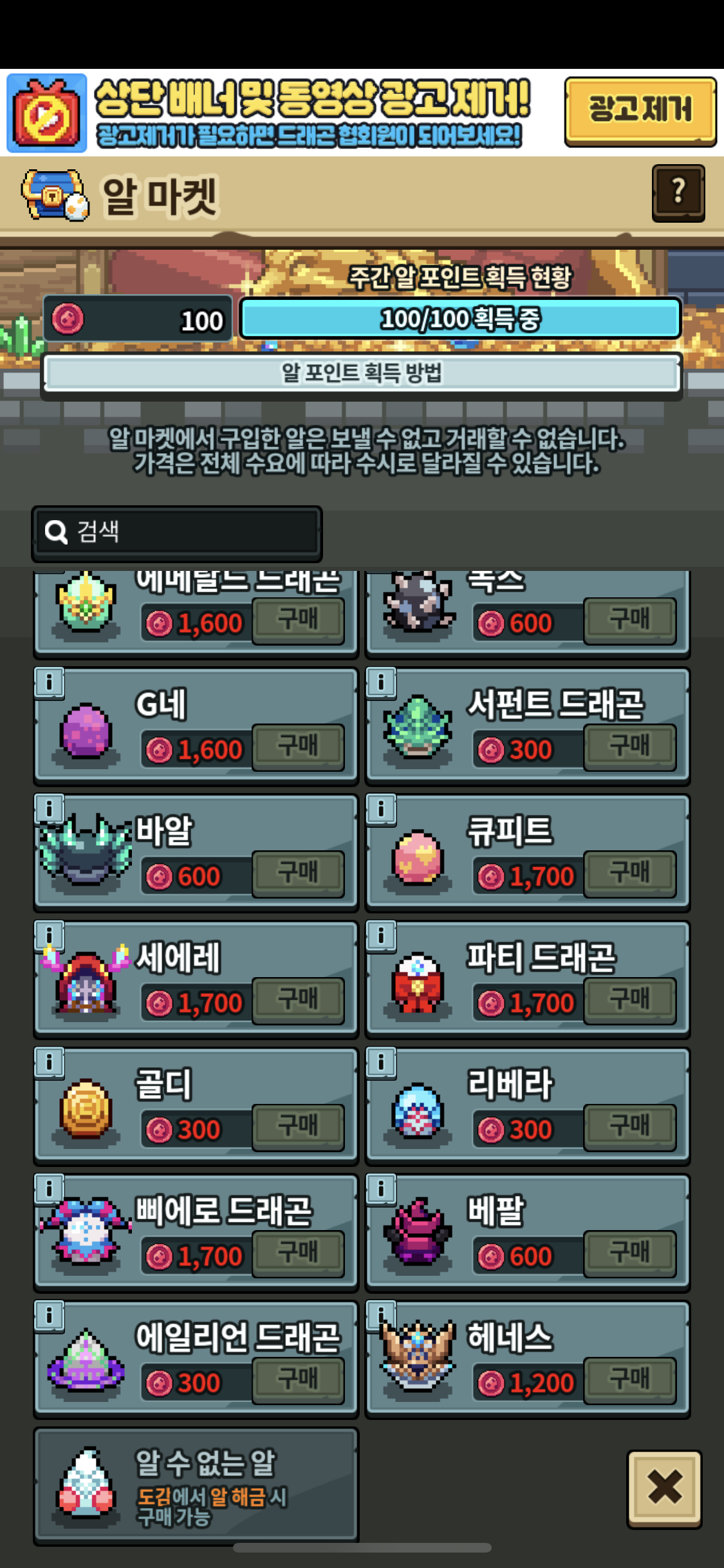Image resolution: width=724 pixels, height=1568 pixels.
Task: Open the question mark help button
Action: coord(678,192)
